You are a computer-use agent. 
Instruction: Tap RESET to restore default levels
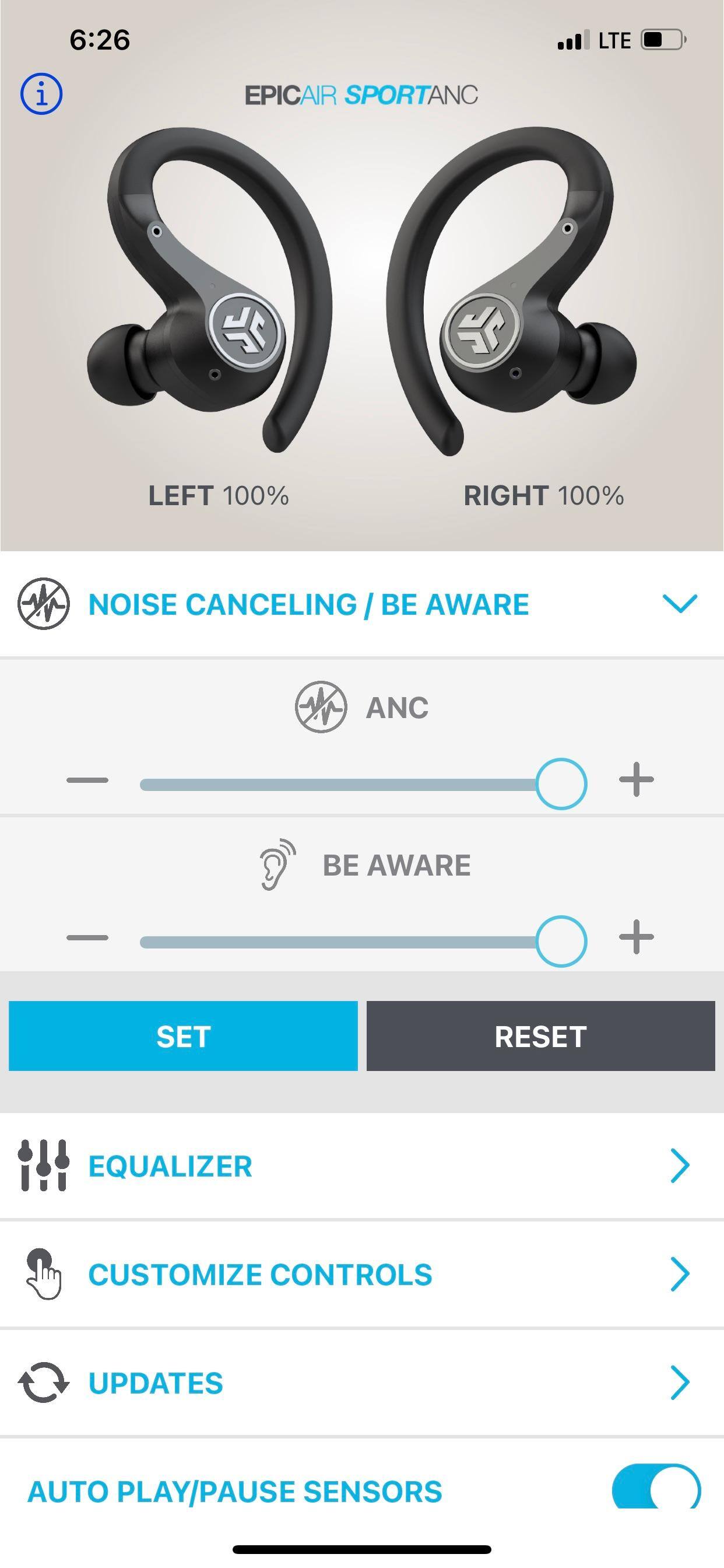(x=540, y=1036)
